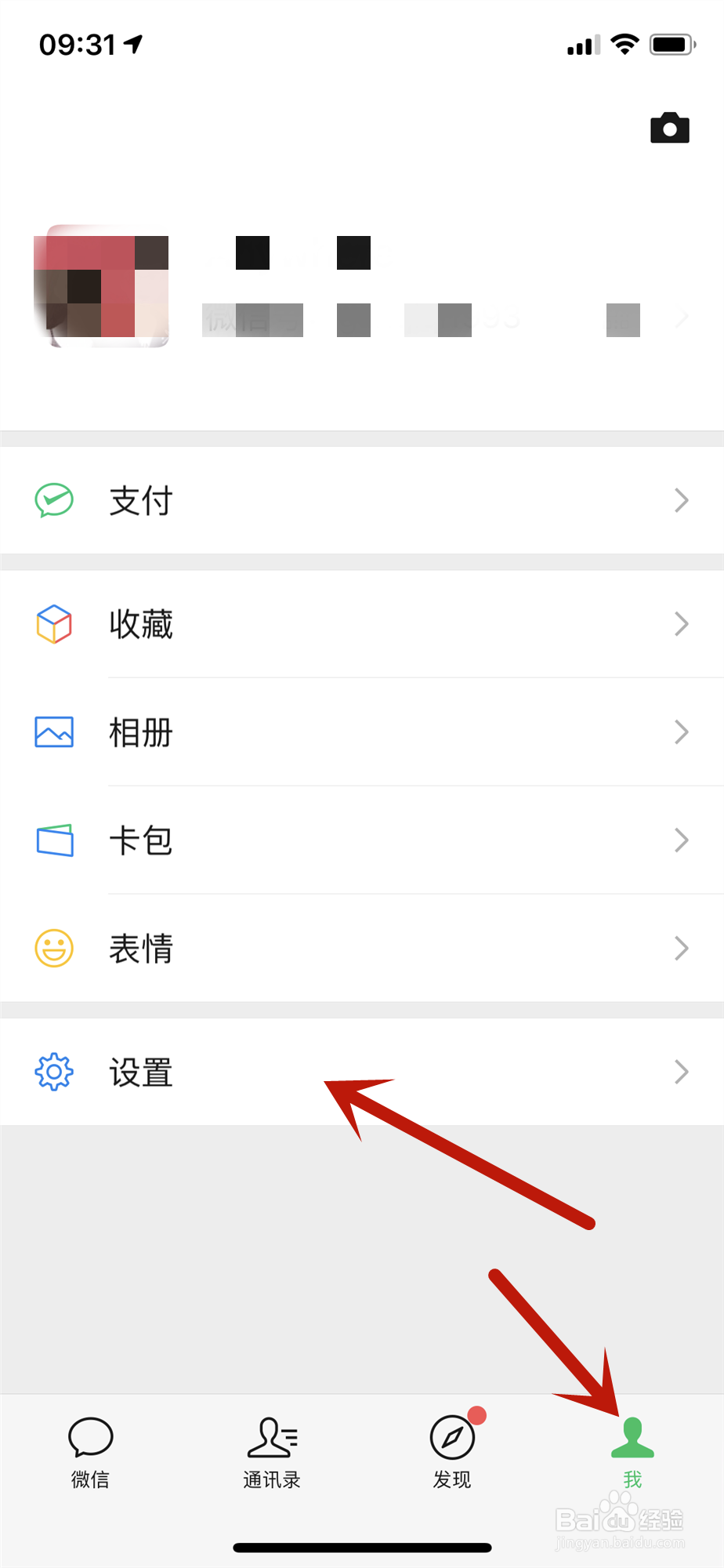Tap the Card Package (卡包) wallet icon

click(53, 839)
